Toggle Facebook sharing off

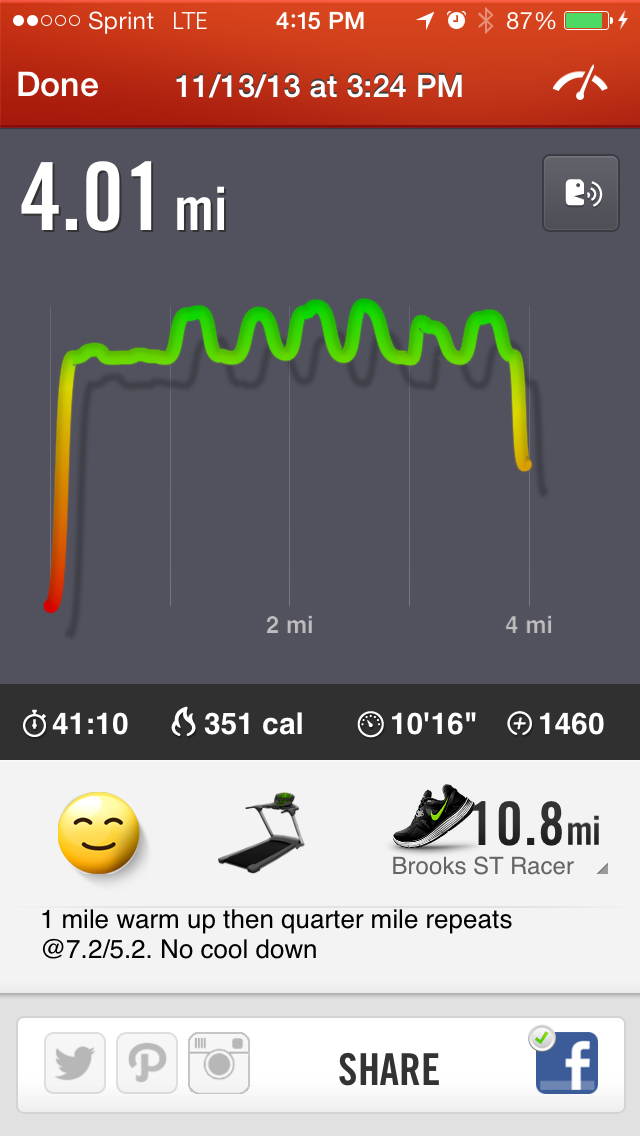566,1062
